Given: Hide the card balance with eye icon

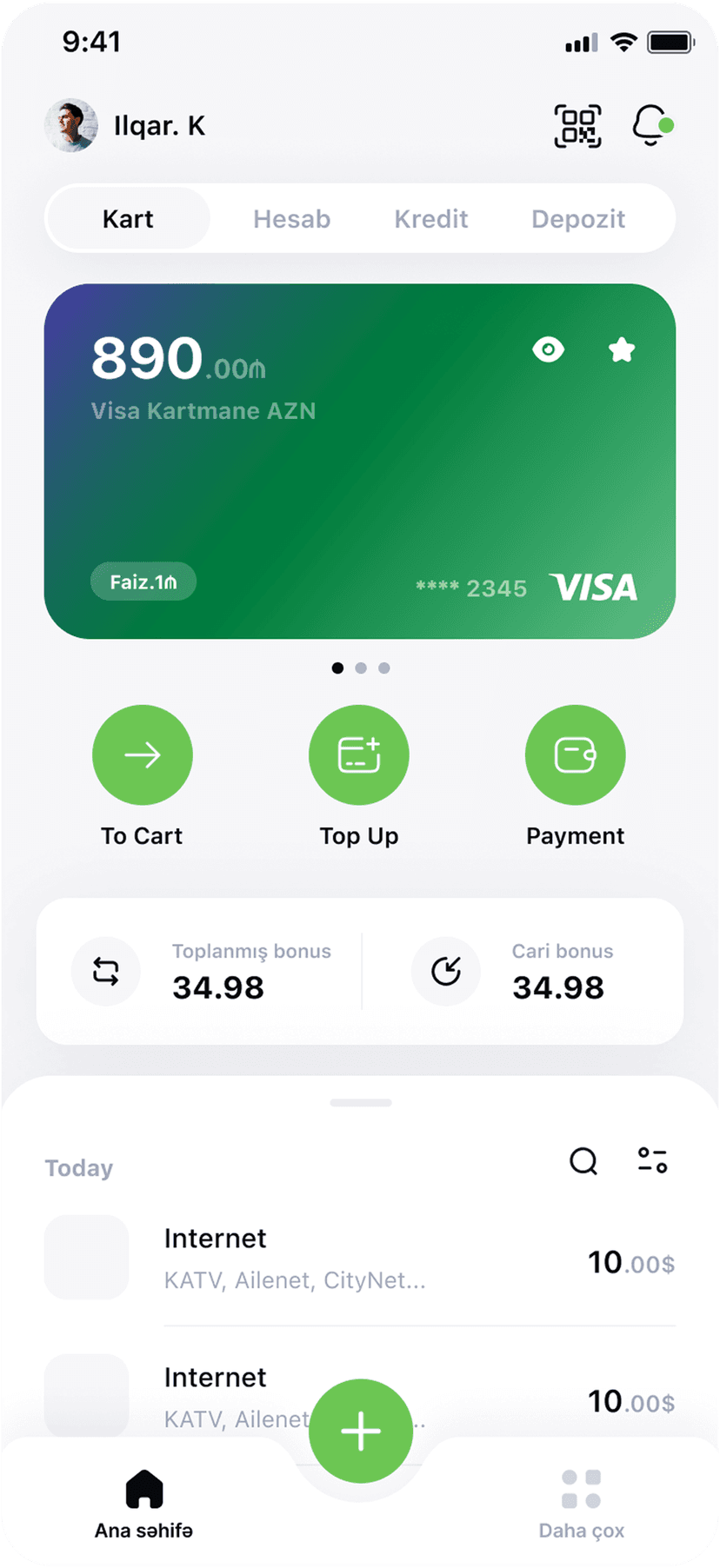Looking at the screenshot, I should 548,350.
